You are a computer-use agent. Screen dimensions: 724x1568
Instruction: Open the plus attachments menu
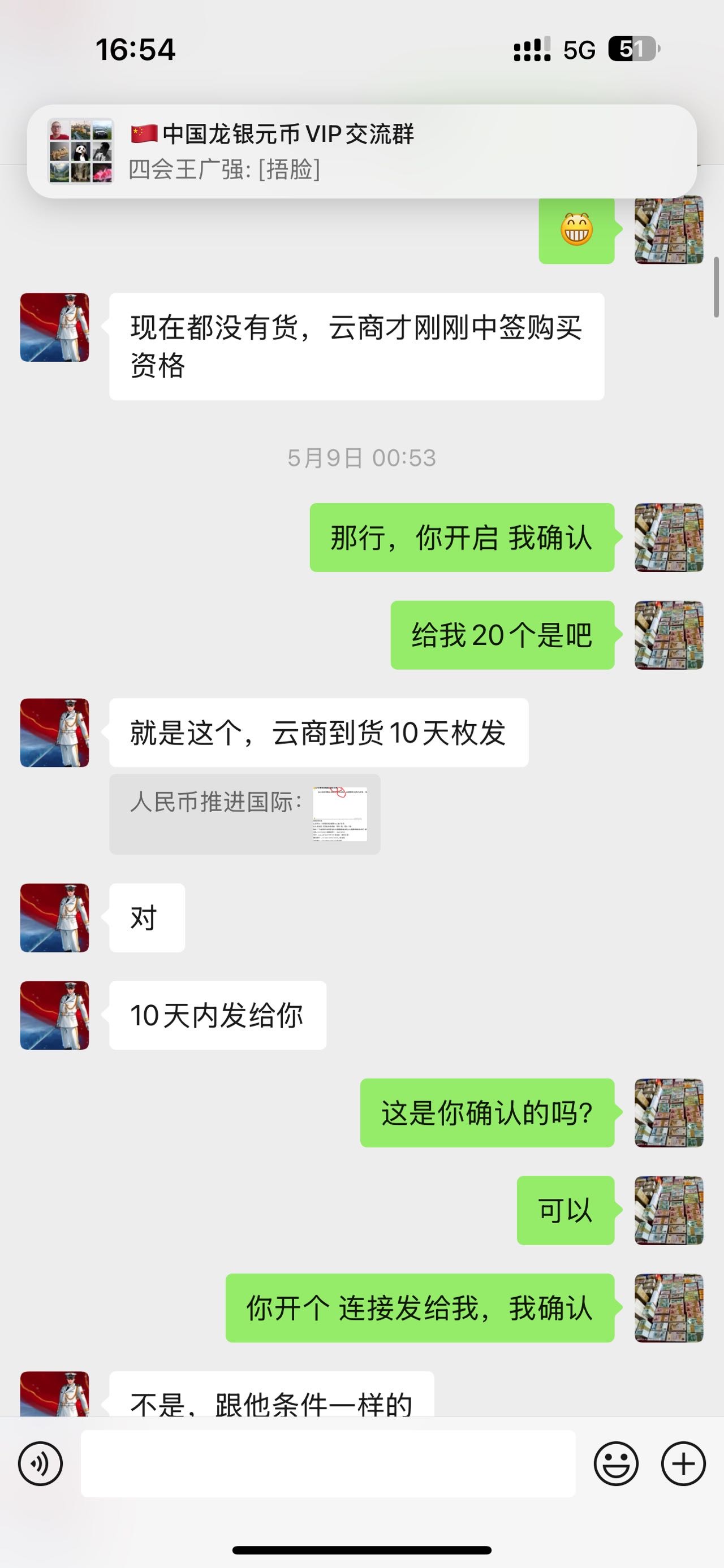683,1464
